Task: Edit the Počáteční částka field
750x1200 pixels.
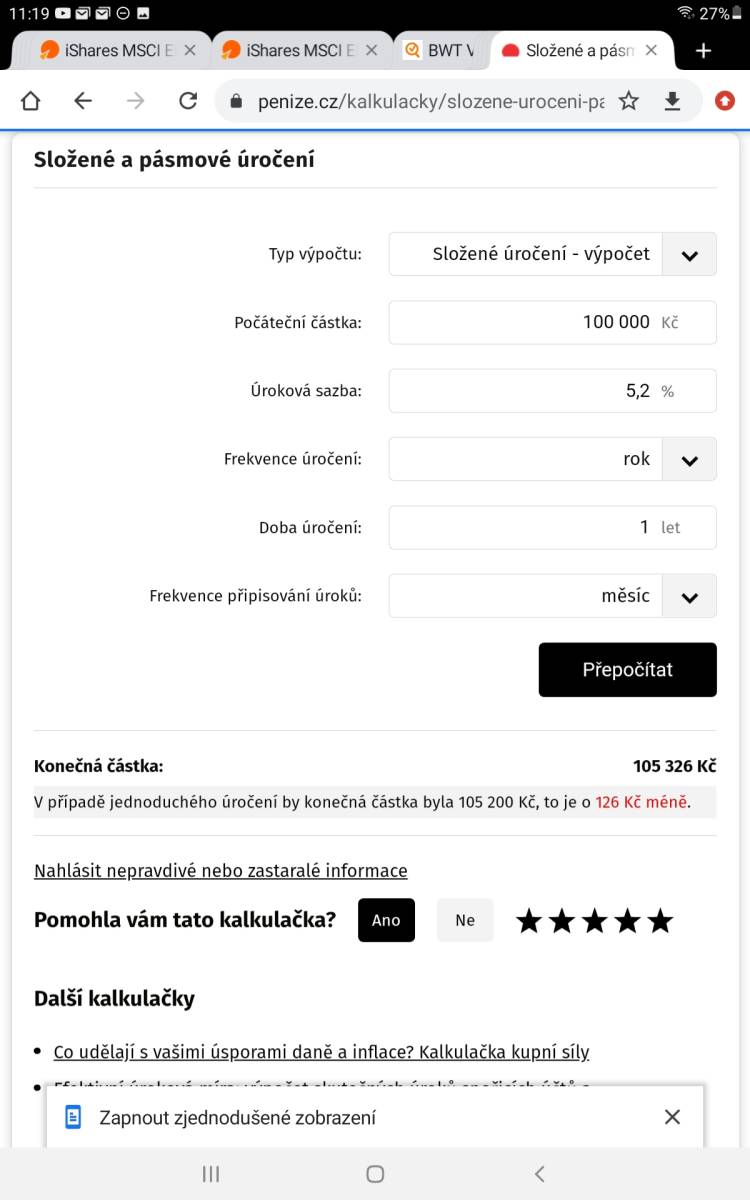Action: click(552, 322)
